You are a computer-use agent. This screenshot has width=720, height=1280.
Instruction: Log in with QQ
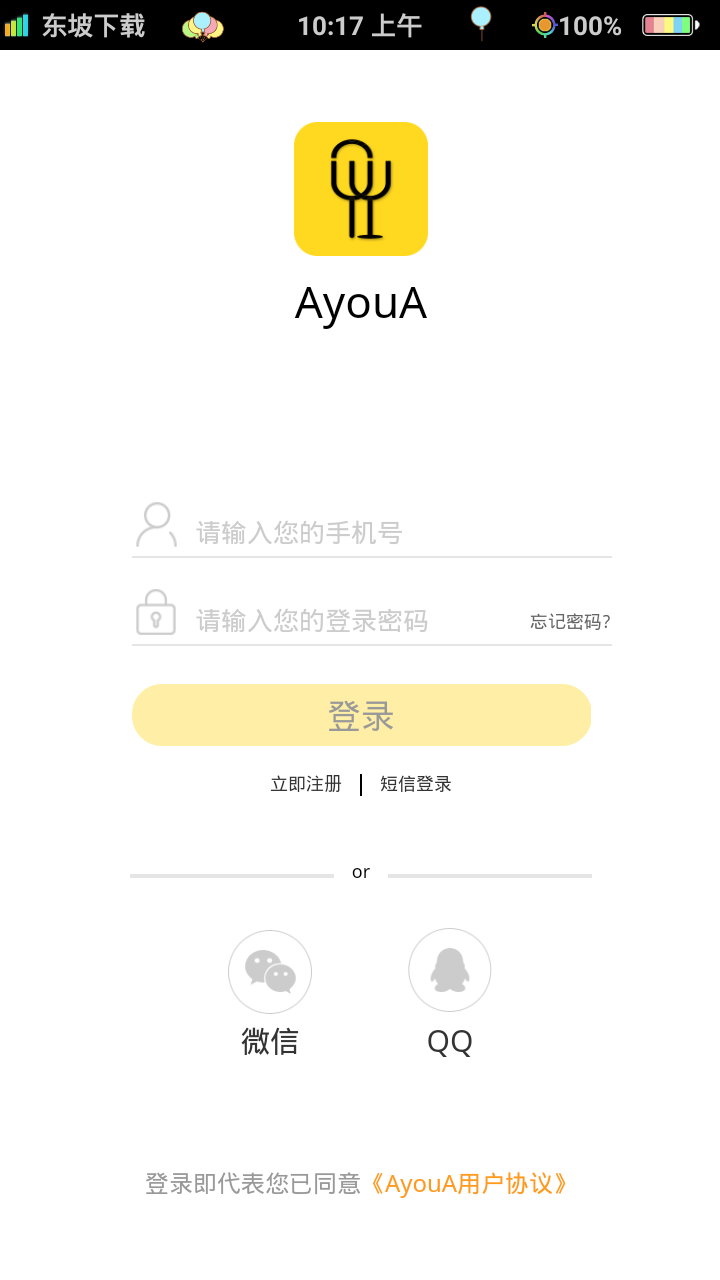pos(450,972)
